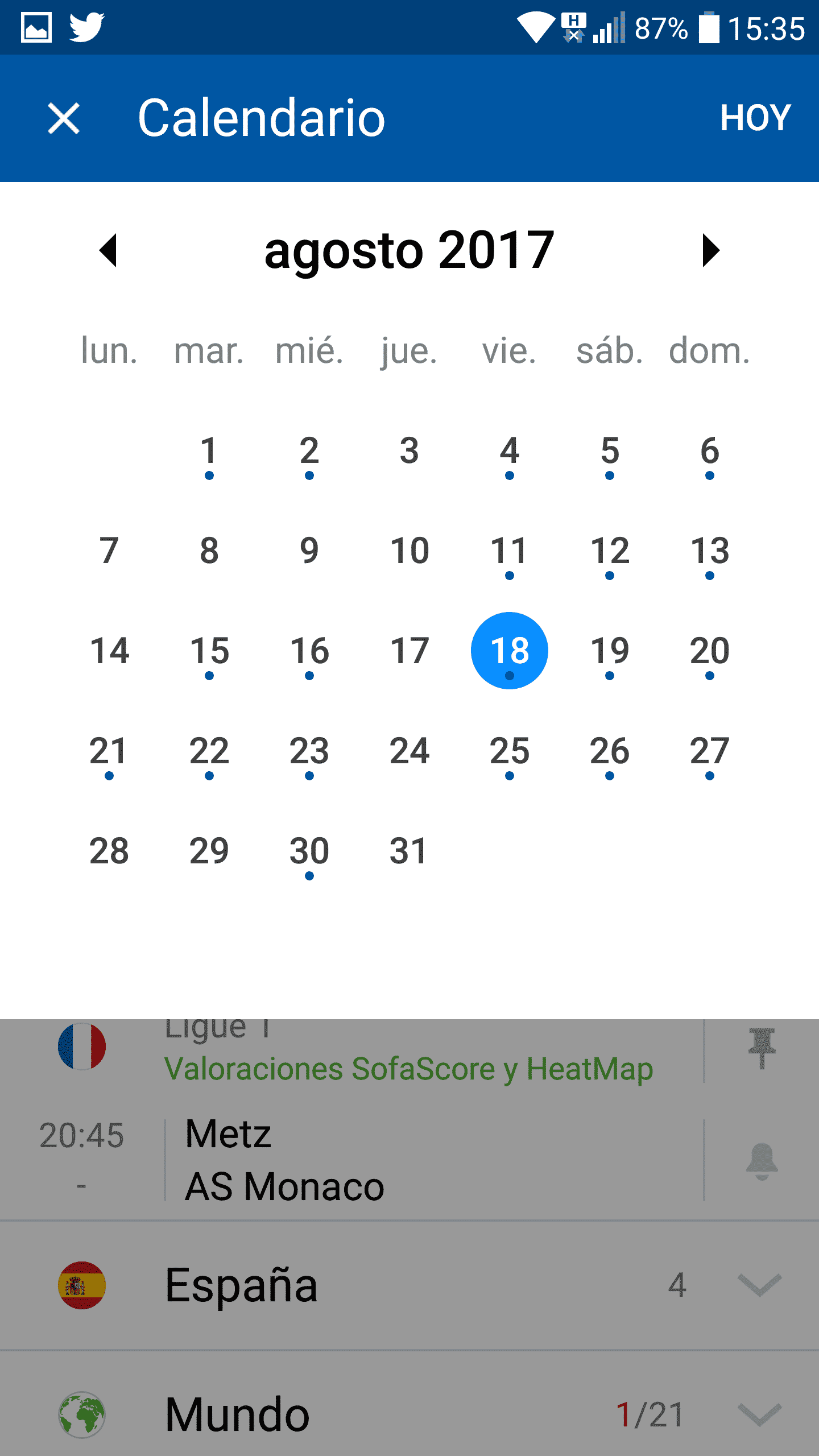Select the 13th of agosto
819x1456 pixels.
[x=710, y=555]
